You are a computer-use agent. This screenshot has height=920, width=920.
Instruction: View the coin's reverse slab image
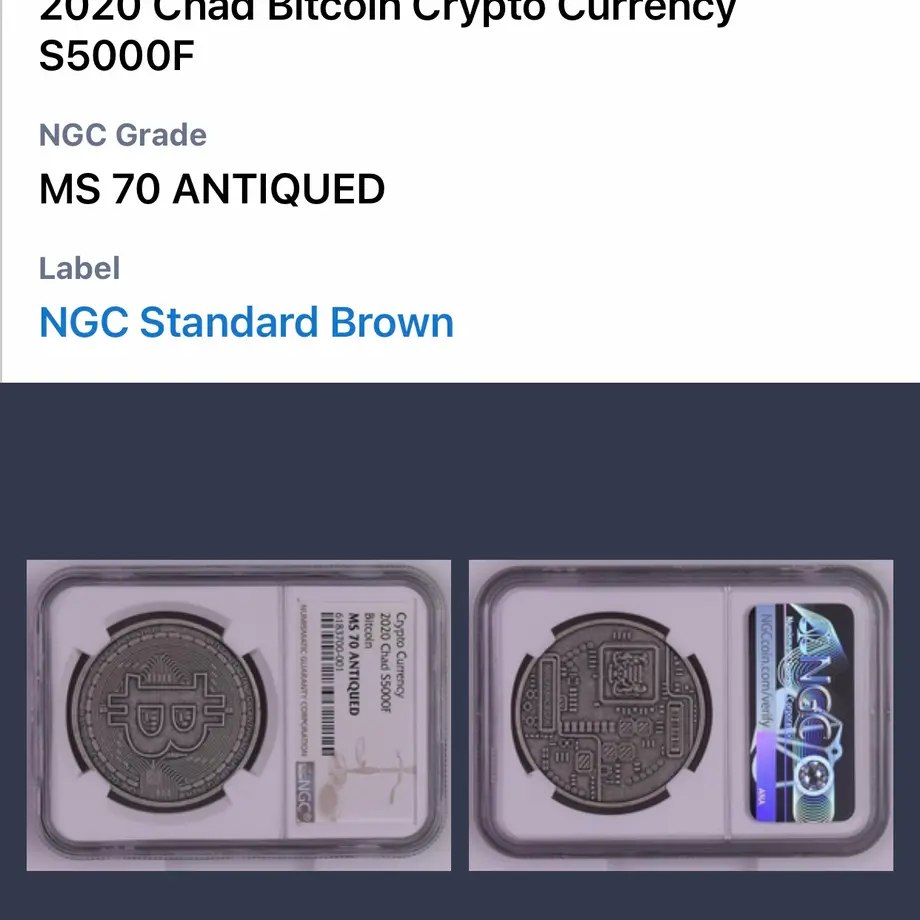tap(680, 715)
